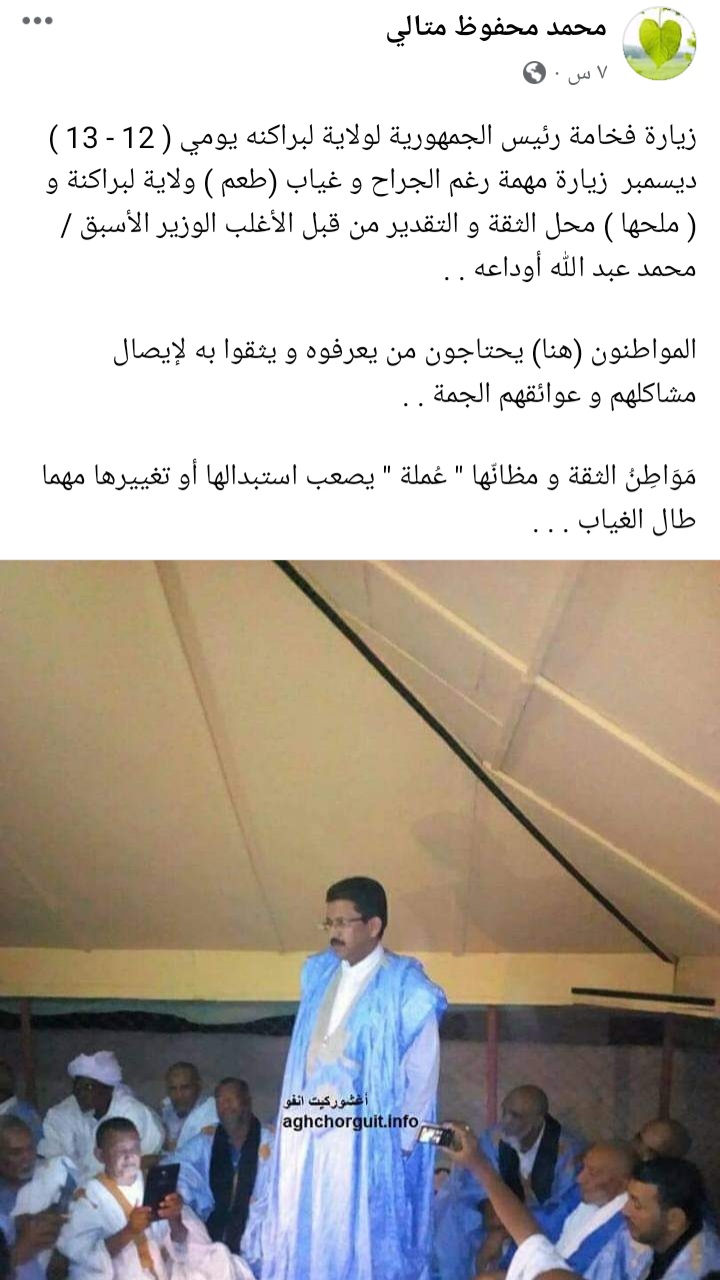Open the post's three-dot options menu

click(37, 20)
